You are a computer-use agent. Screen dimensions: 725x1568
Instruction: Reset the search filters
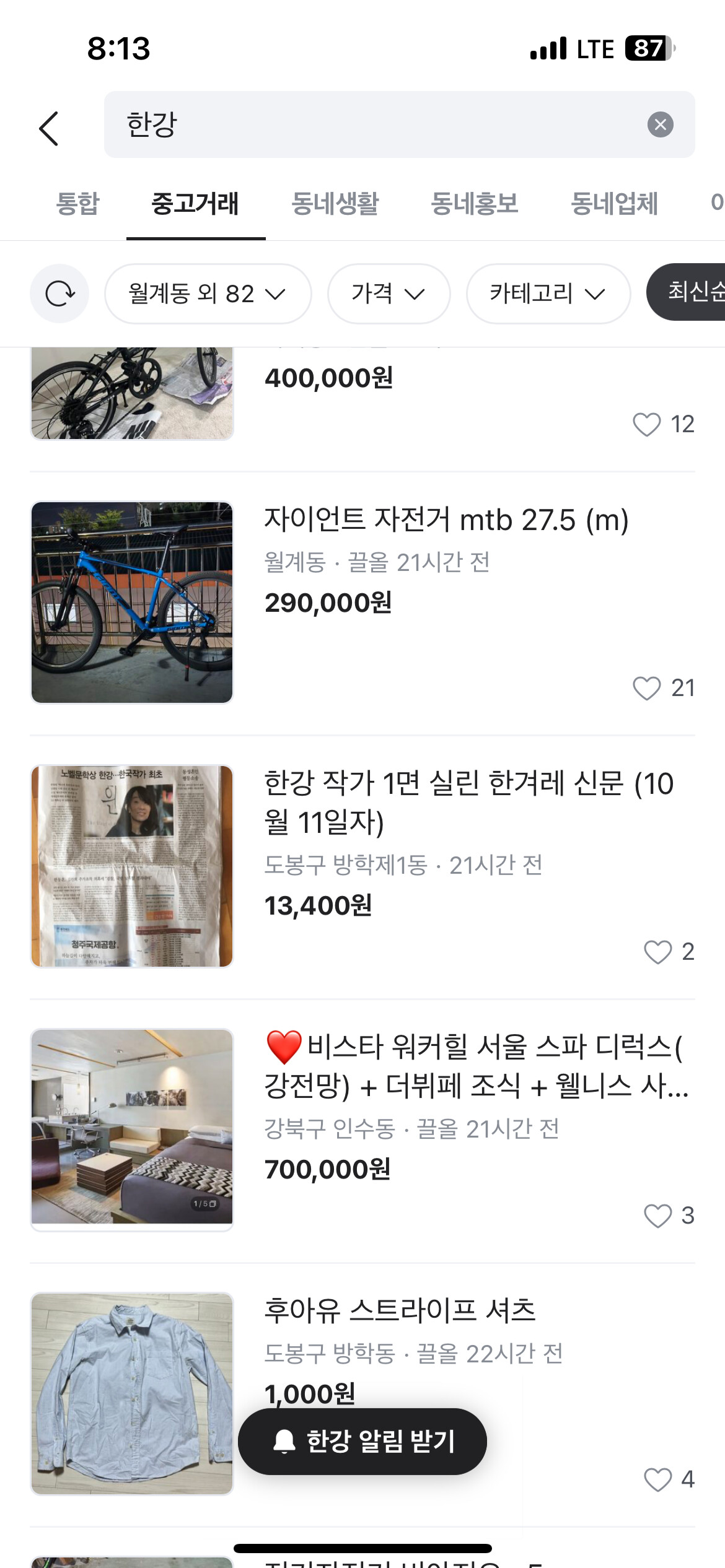(59, 294)
